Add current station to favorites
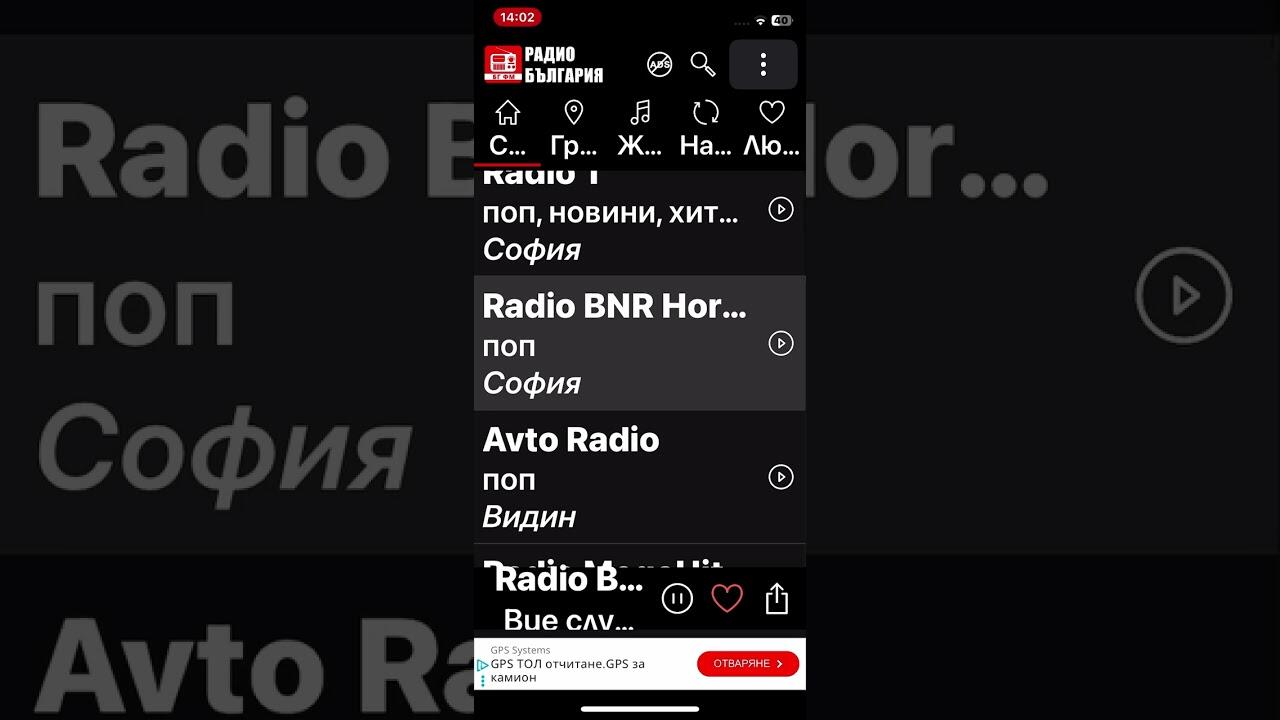Viewport: 1280px width, 720px height. coord(727,599)
